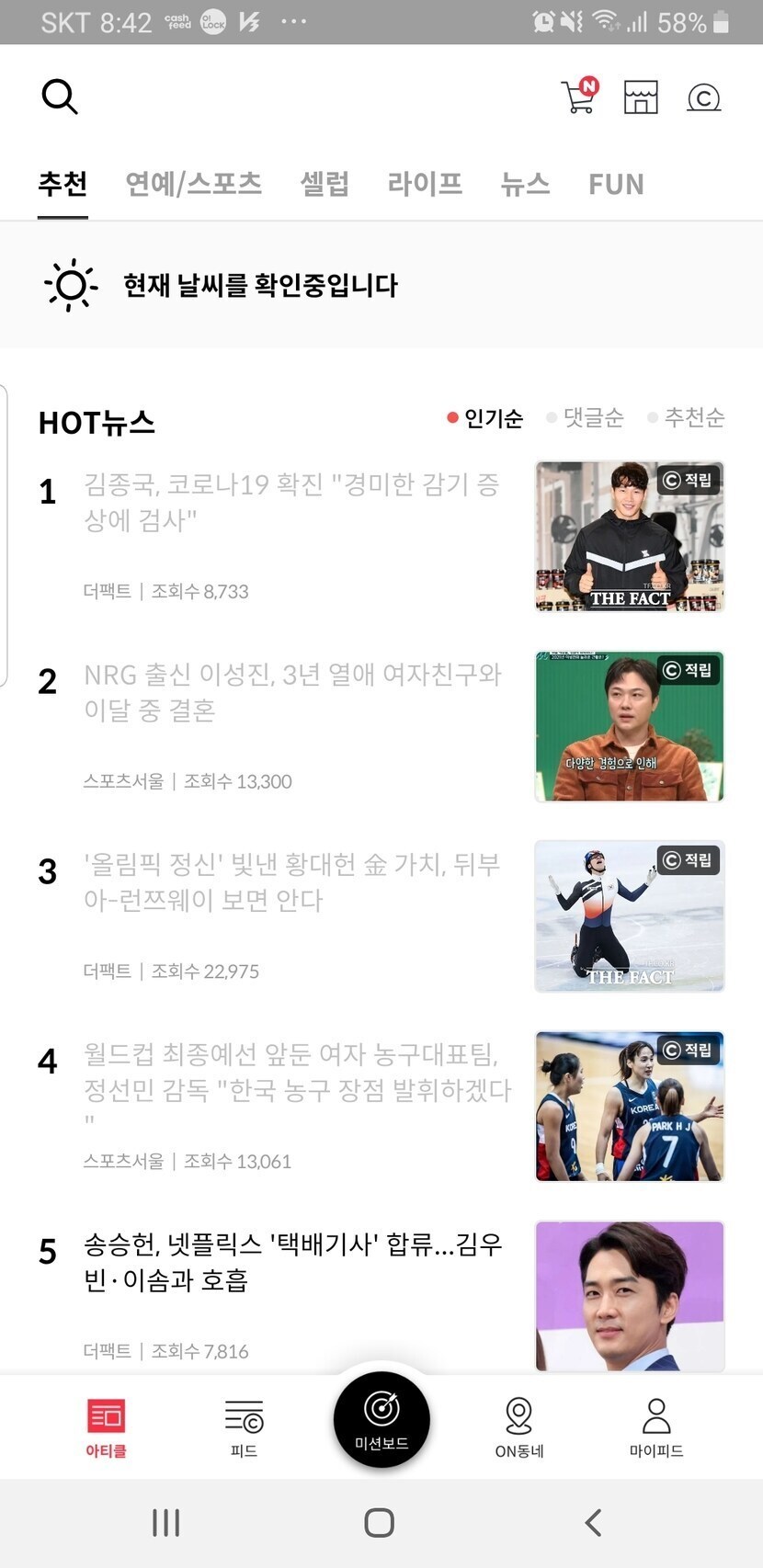763x1568 pixels.
Task: Go to the 뉴스 tab
Action: click(525, 184)
